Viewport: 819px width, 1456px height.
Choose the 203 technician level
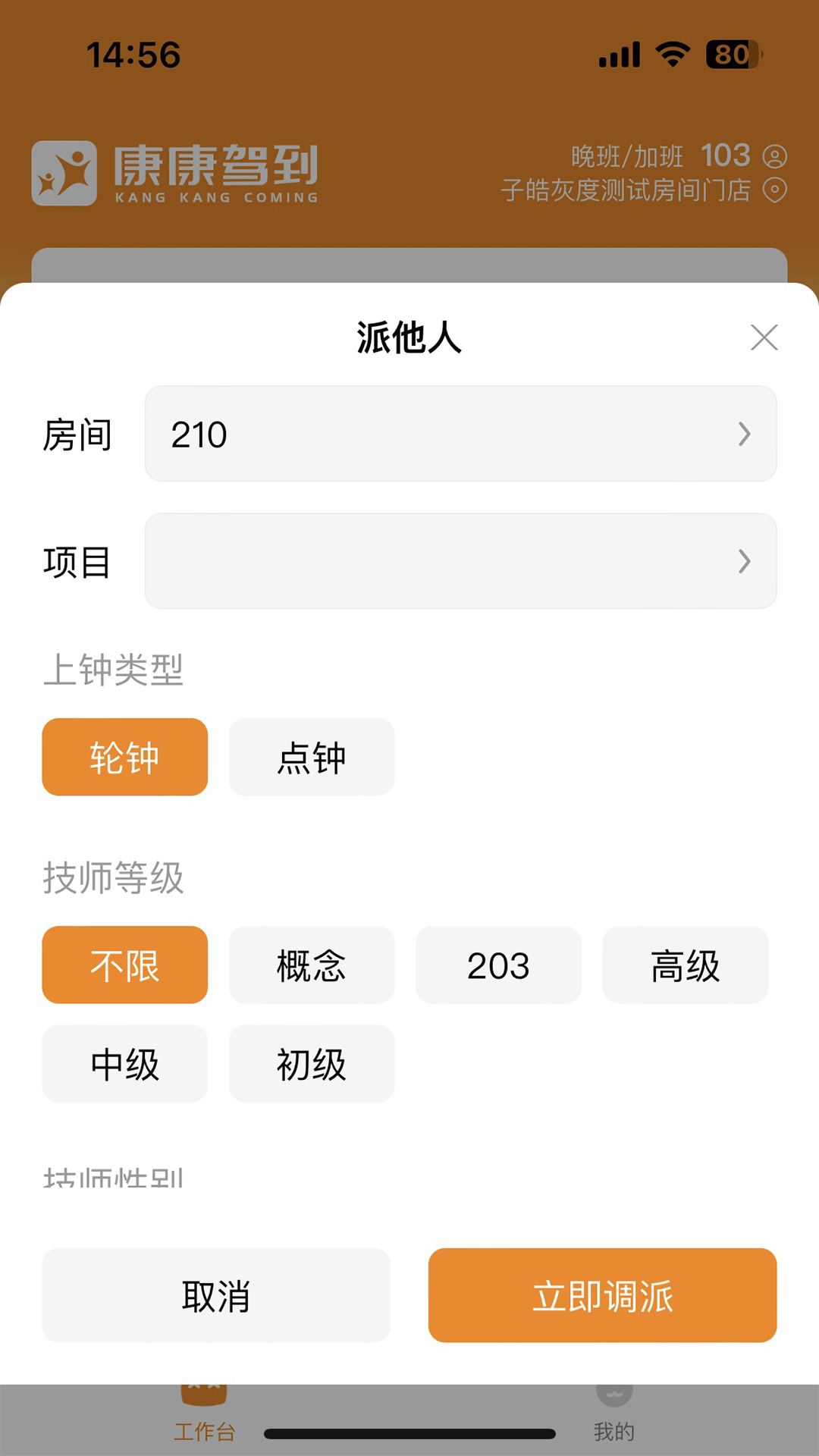pyautogui.click(x=498, y=965)
